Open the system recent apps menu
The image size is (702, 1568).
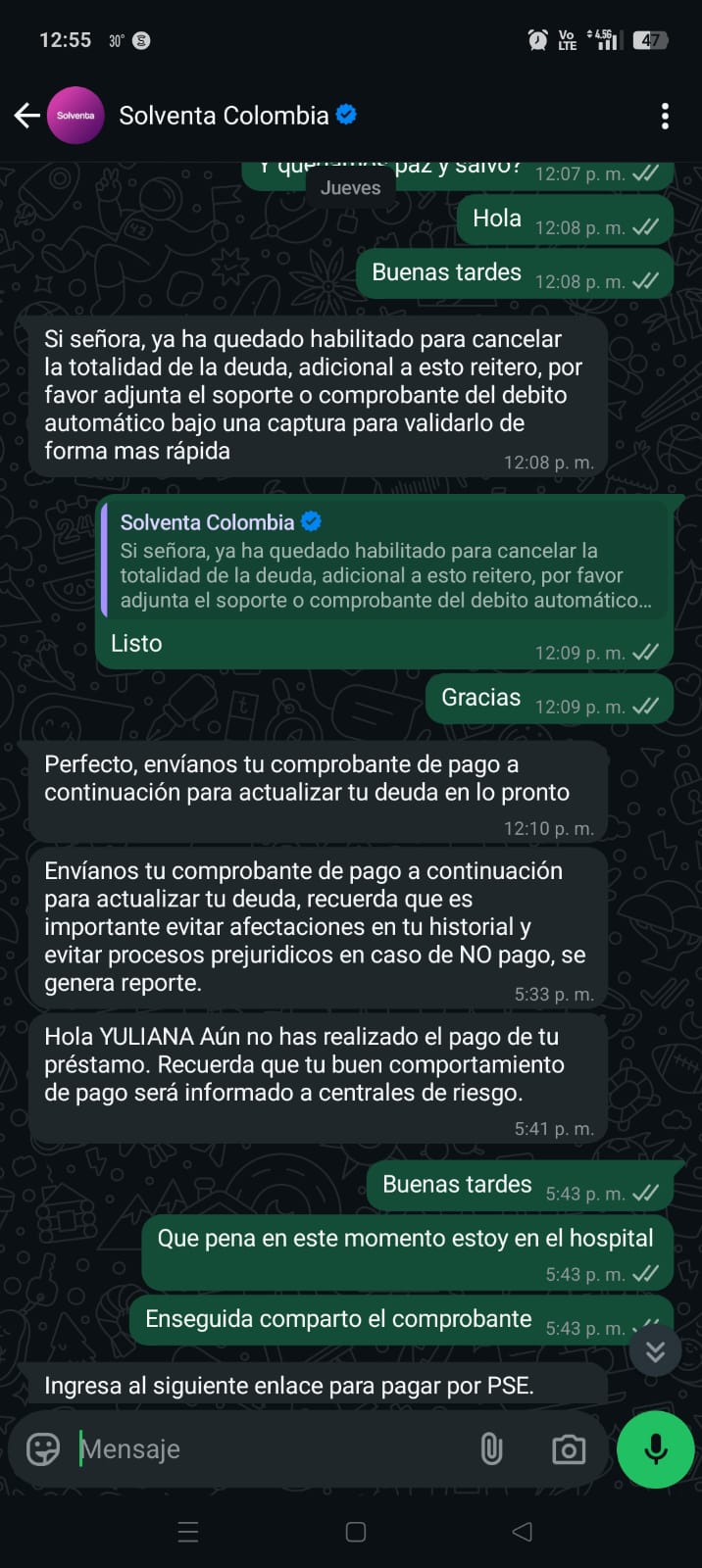point(188,1532)
